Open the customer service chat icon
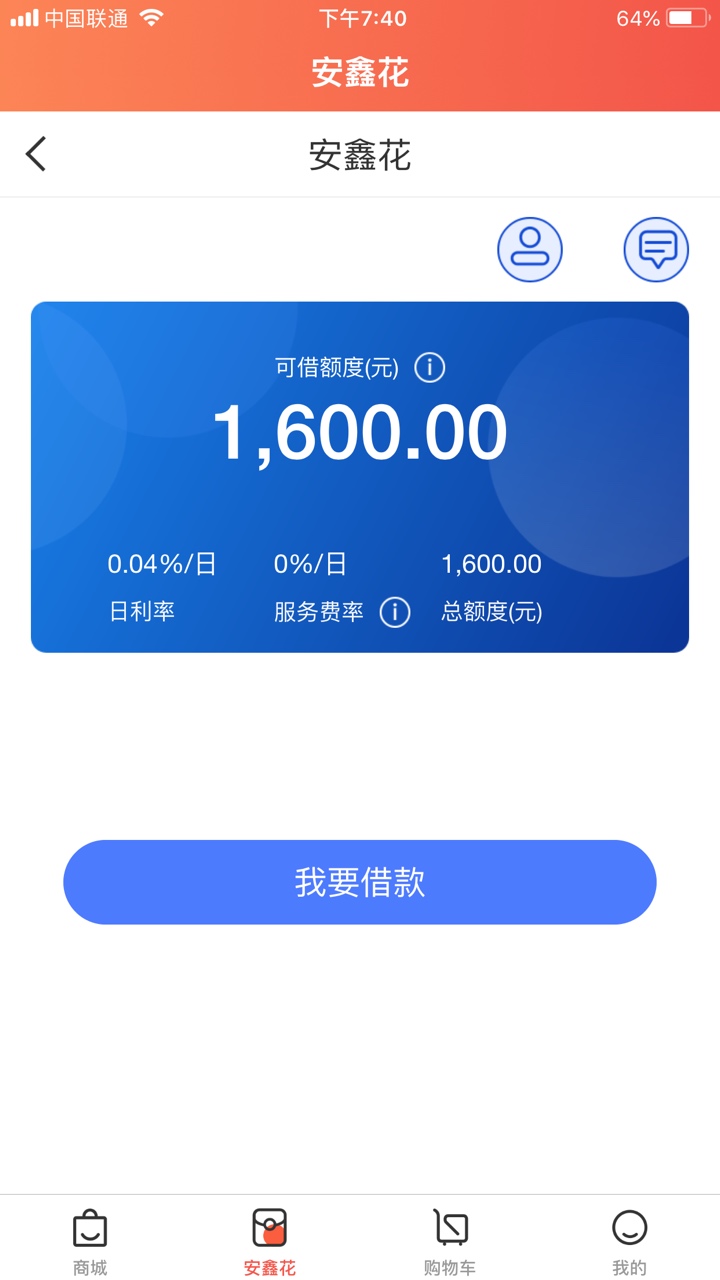Screen dimensions: 720x1280 click(656, 250)
